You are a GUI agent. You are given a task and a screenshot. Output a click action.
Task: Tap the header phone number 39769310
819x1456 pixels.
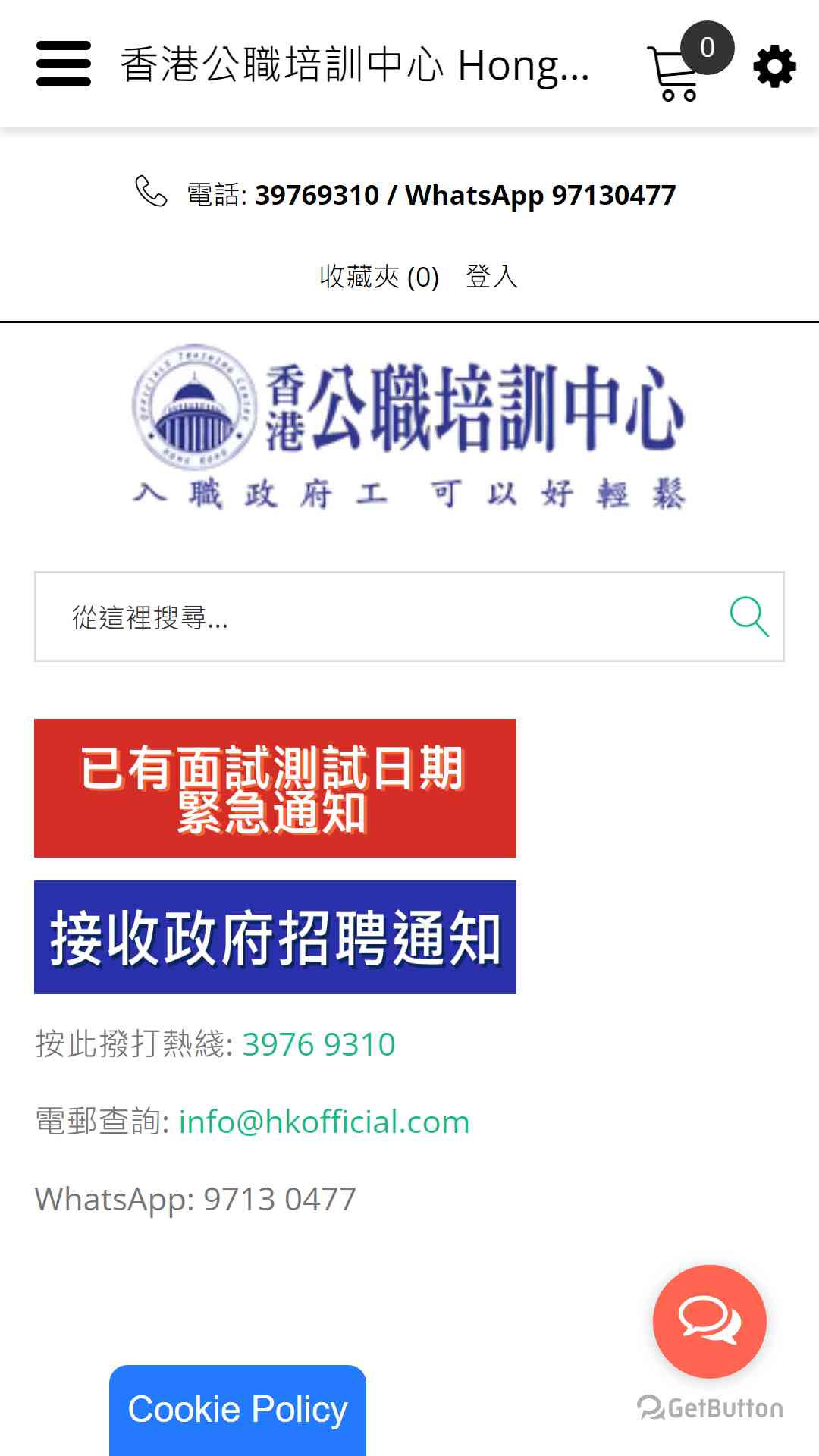click(x=317, y=195)
